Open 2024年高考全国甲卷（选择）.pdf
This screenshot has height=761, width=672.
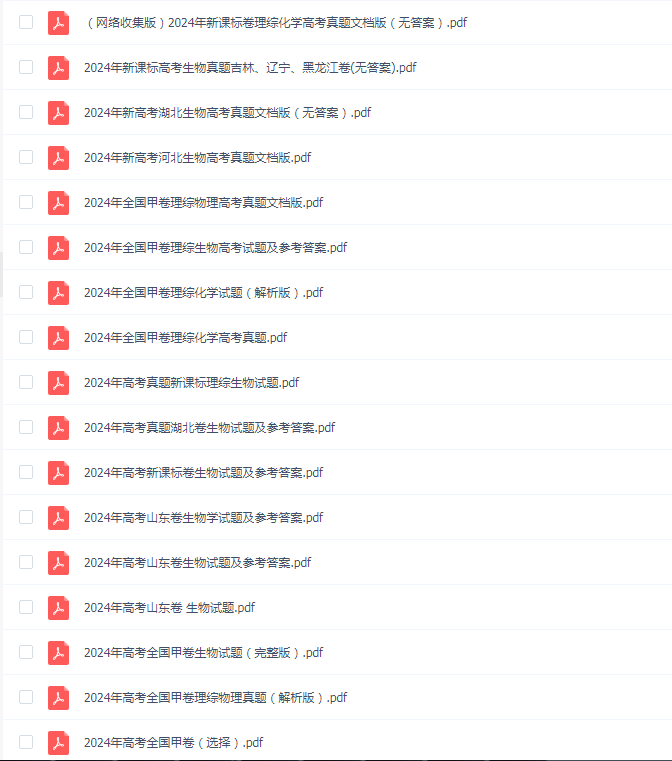[x=173, y=742]
